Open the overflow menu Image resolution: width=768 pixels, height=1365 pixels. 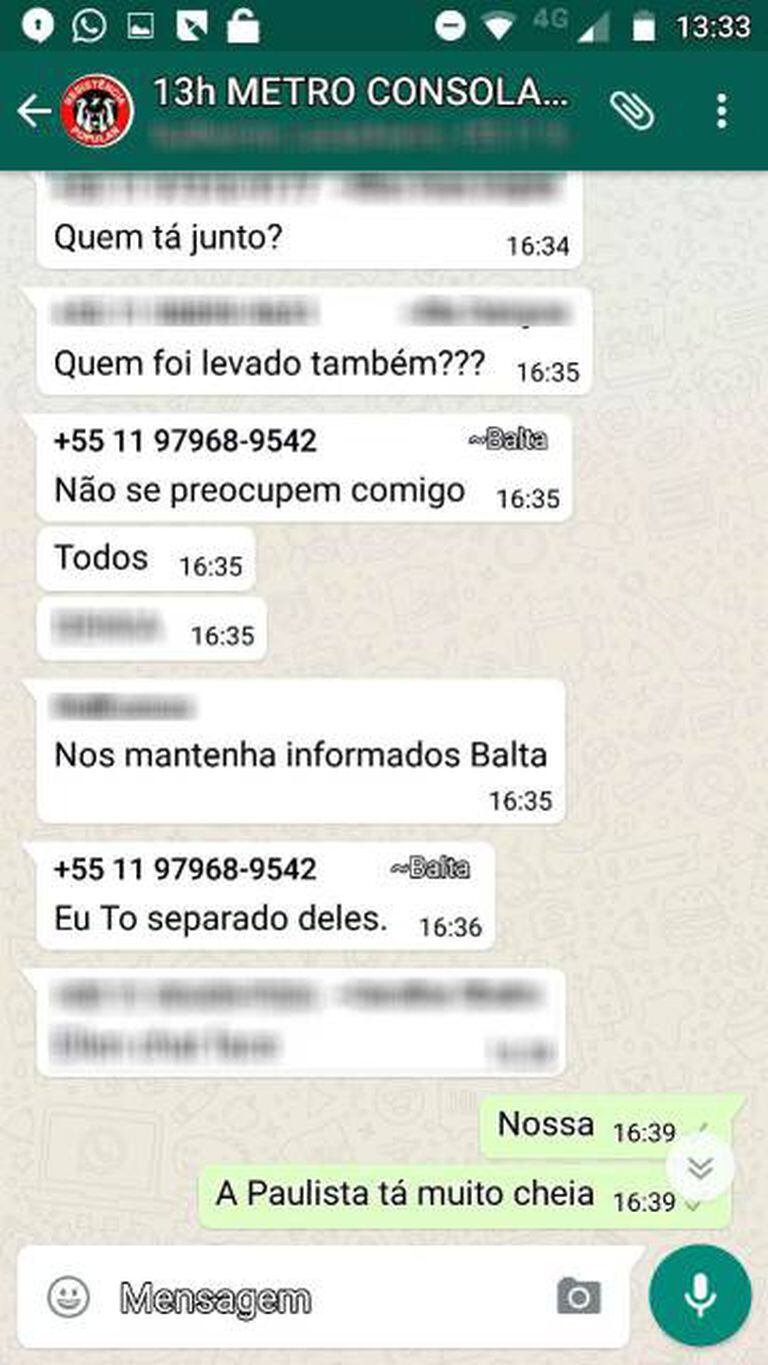[x=721, y=111]
